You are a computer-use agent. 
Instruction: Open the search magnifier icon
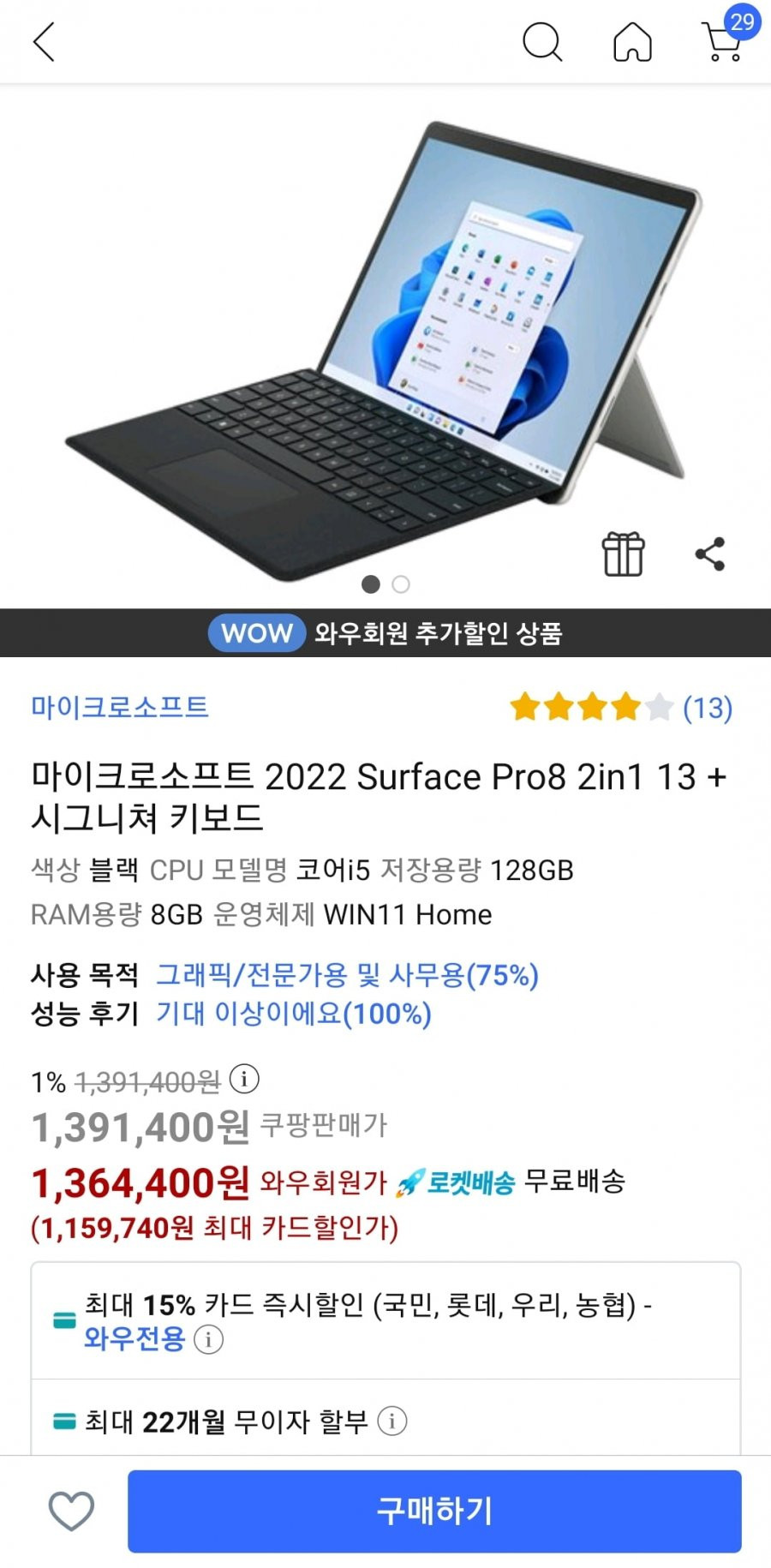tap(542, 41)
